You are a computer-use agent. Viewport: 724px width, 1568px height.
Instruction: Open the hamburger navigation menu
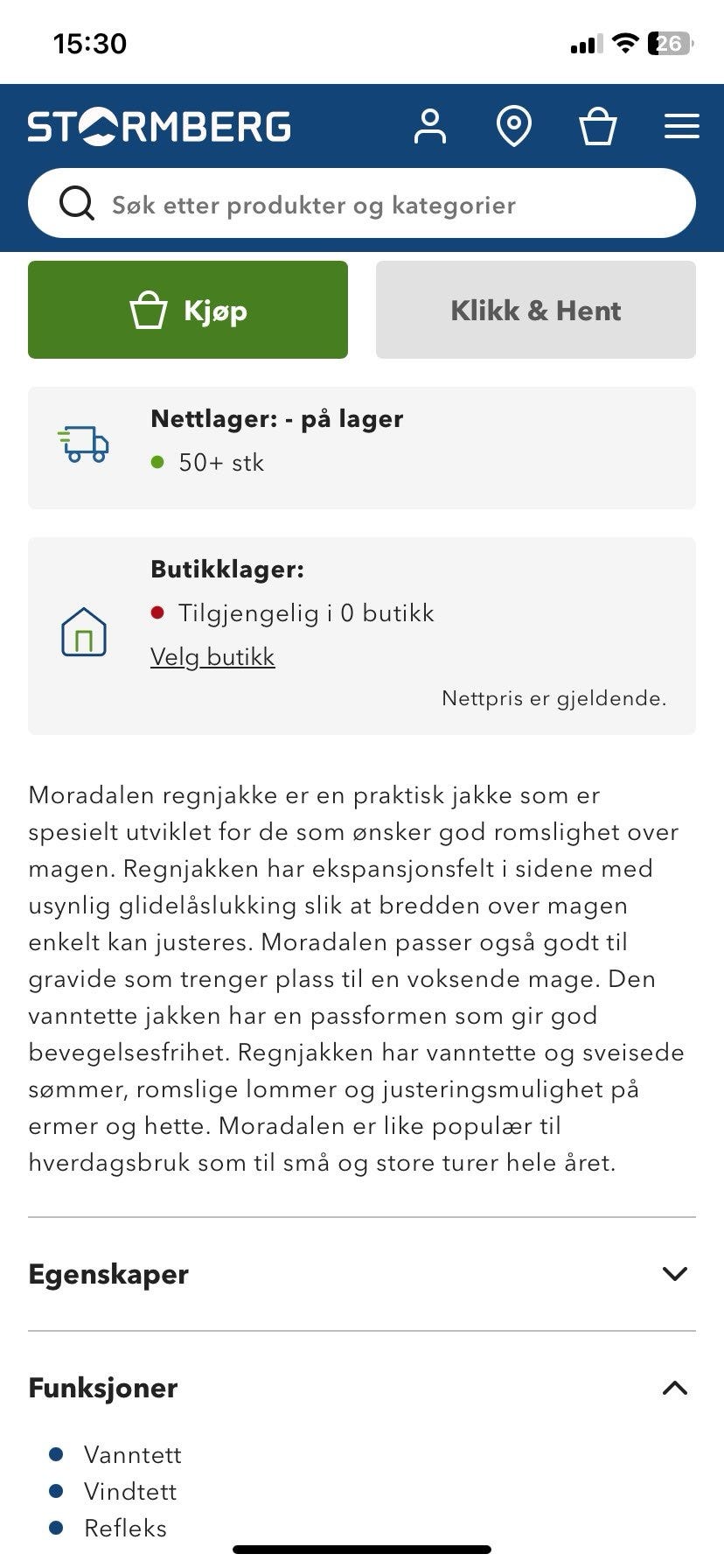pyautogui.click(x=680, y=126)
